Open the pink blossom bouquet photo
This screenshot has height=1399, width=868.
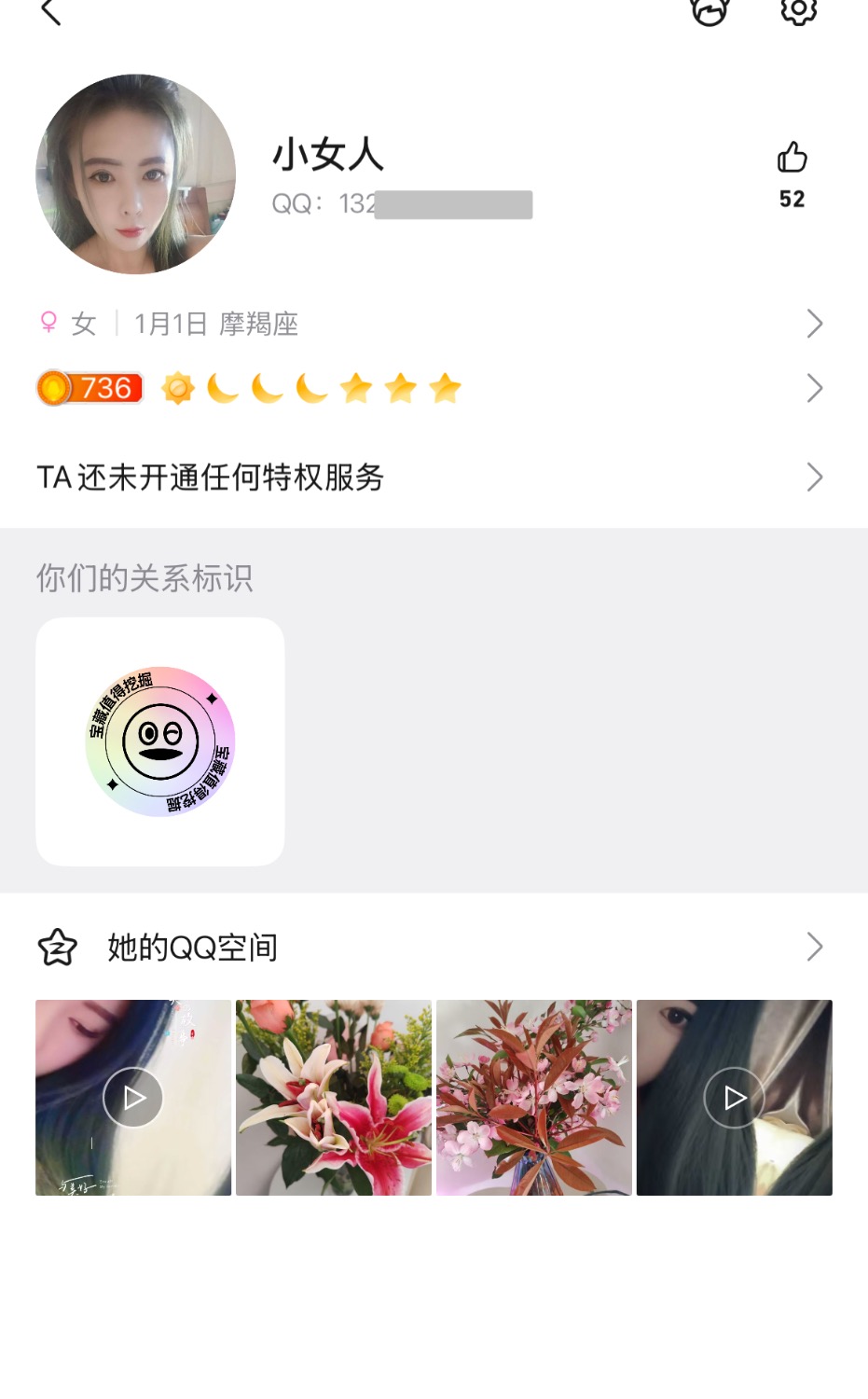tap(534, 1098)
